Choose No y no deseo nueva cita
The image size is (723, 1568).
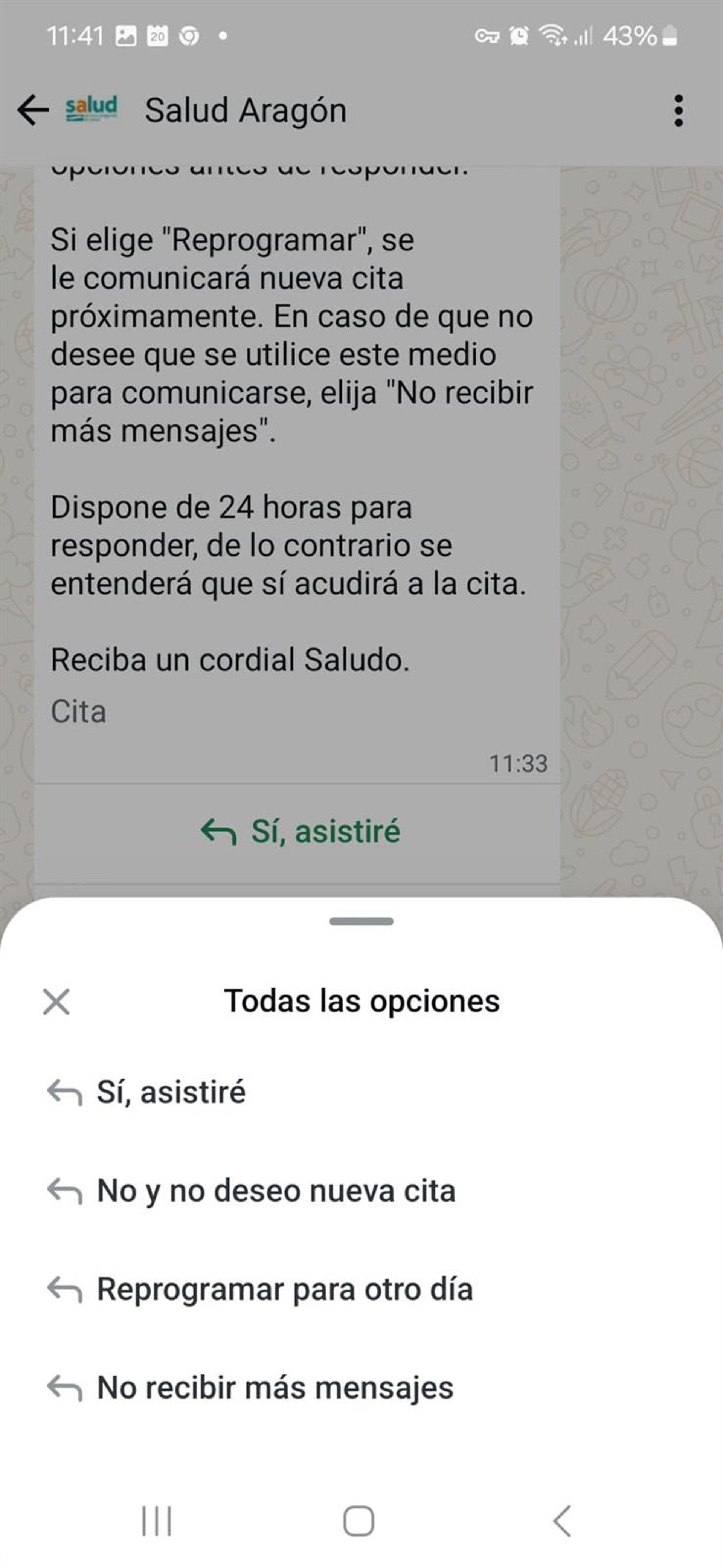276,1191
